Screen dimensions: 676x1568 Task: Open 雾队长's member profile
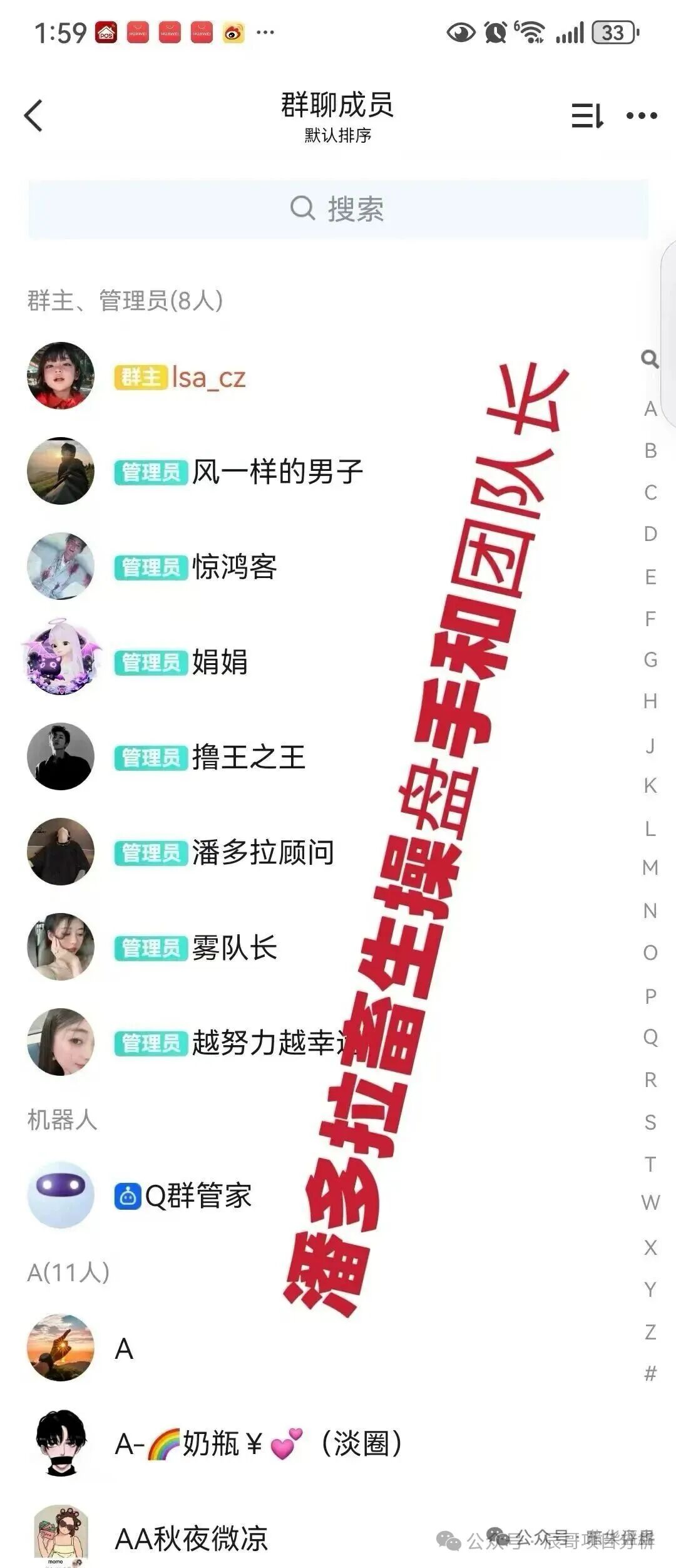234,948
